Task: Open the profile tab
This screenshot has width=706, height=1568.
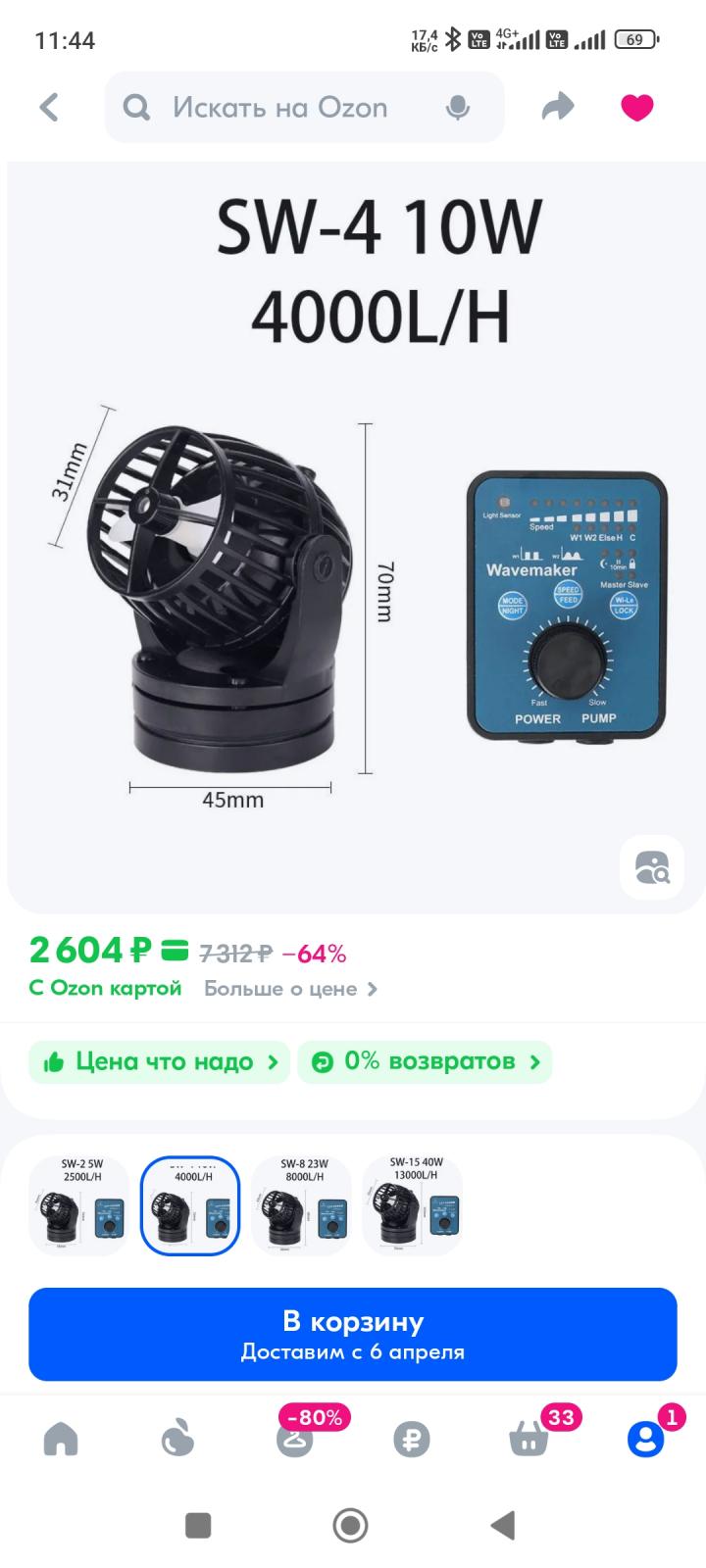Action: point(645,1439)
